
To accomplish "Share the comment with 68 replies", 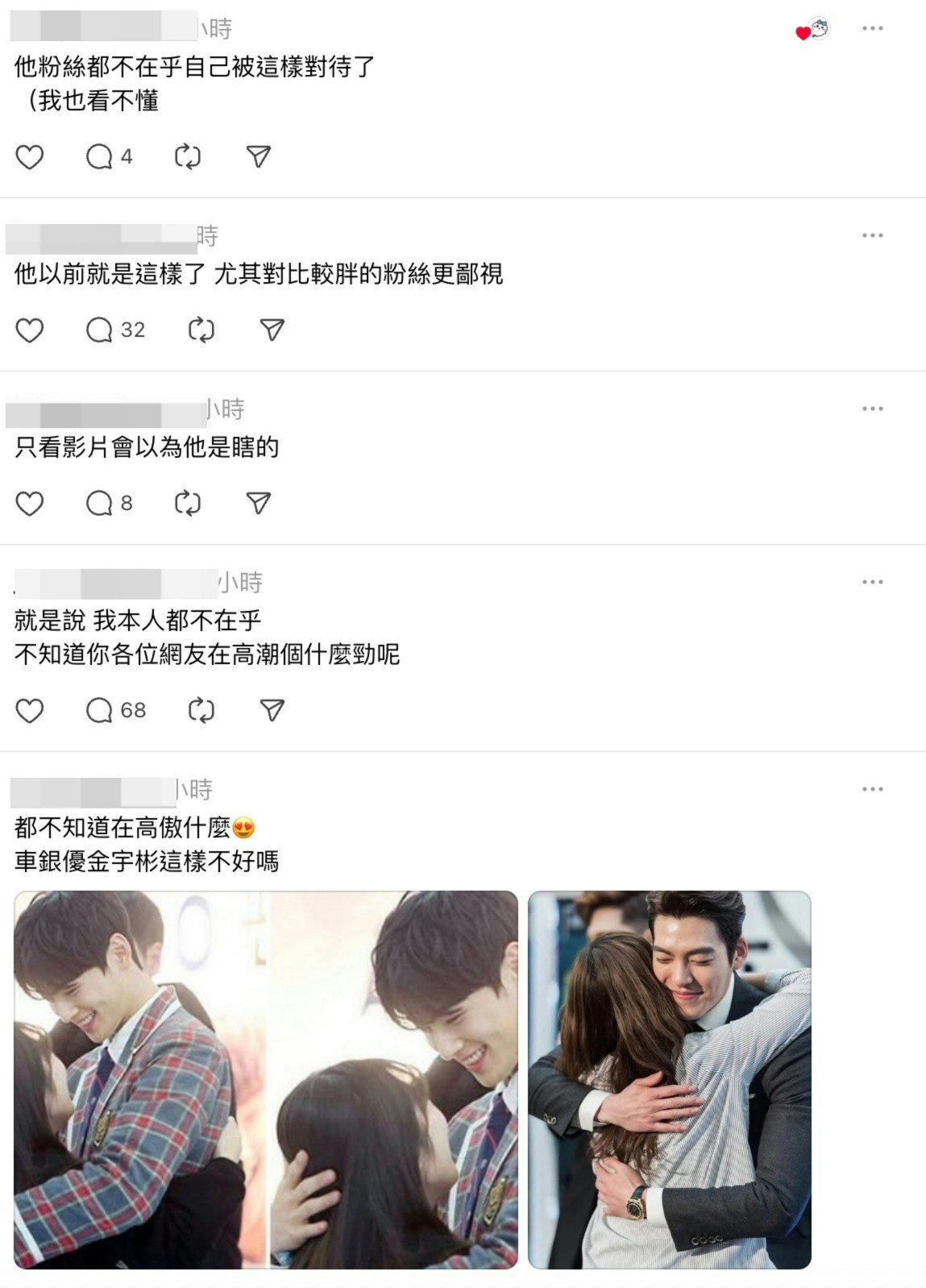I will (272, 710).
